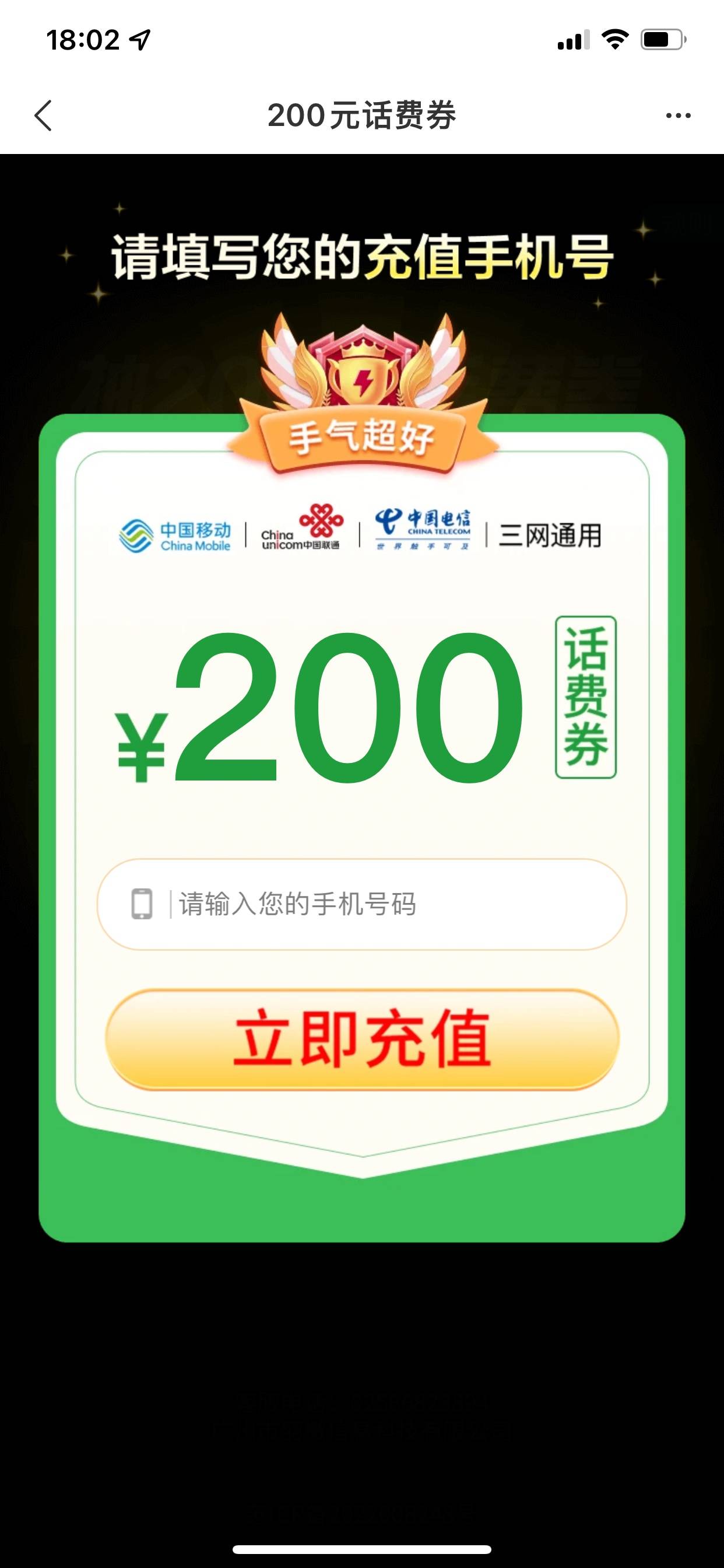Open the three-dot overflow menu
Image resolution: width=724 pixels, height=1568 pixels.
678,116
